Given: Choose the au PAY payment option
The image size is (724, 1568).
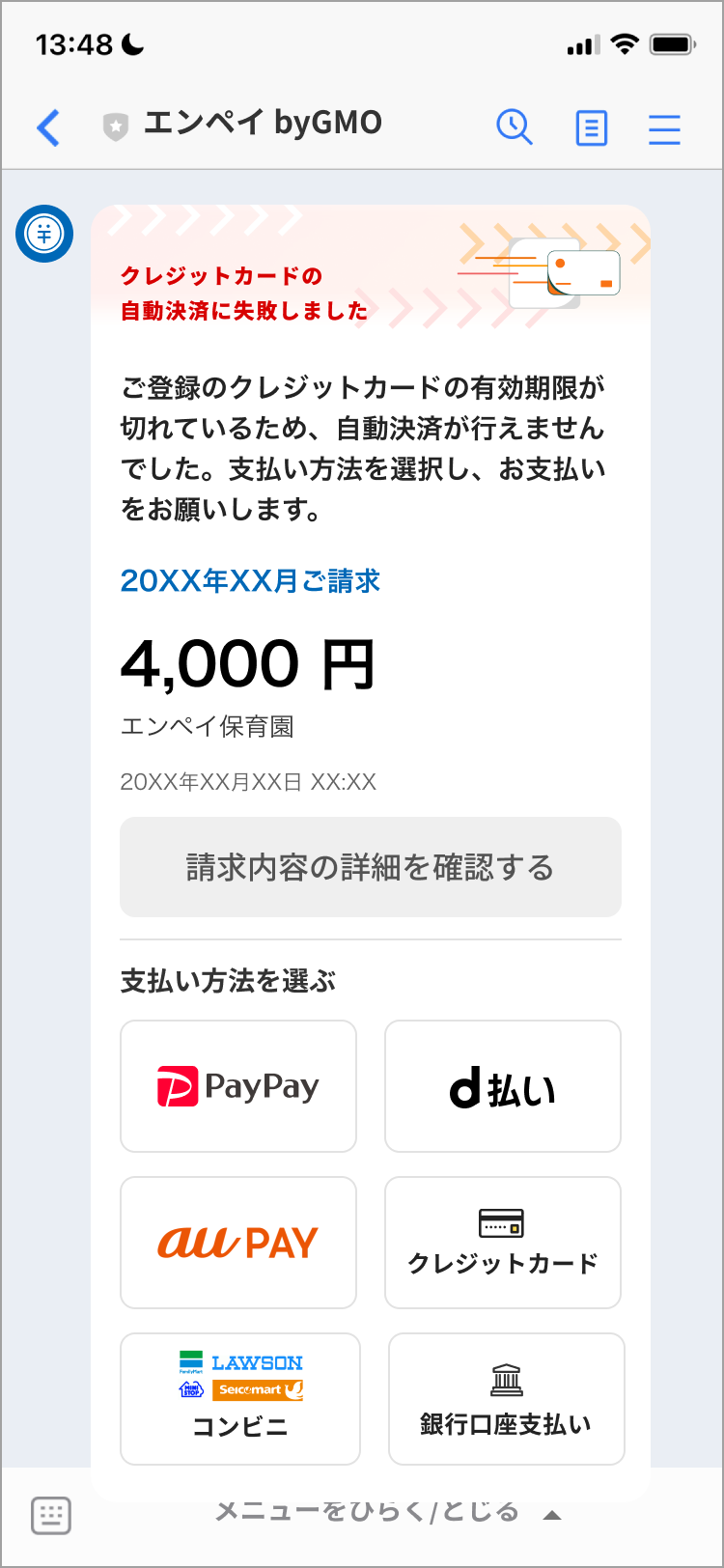Looking at the screenshot, I should coord(237,1242).
